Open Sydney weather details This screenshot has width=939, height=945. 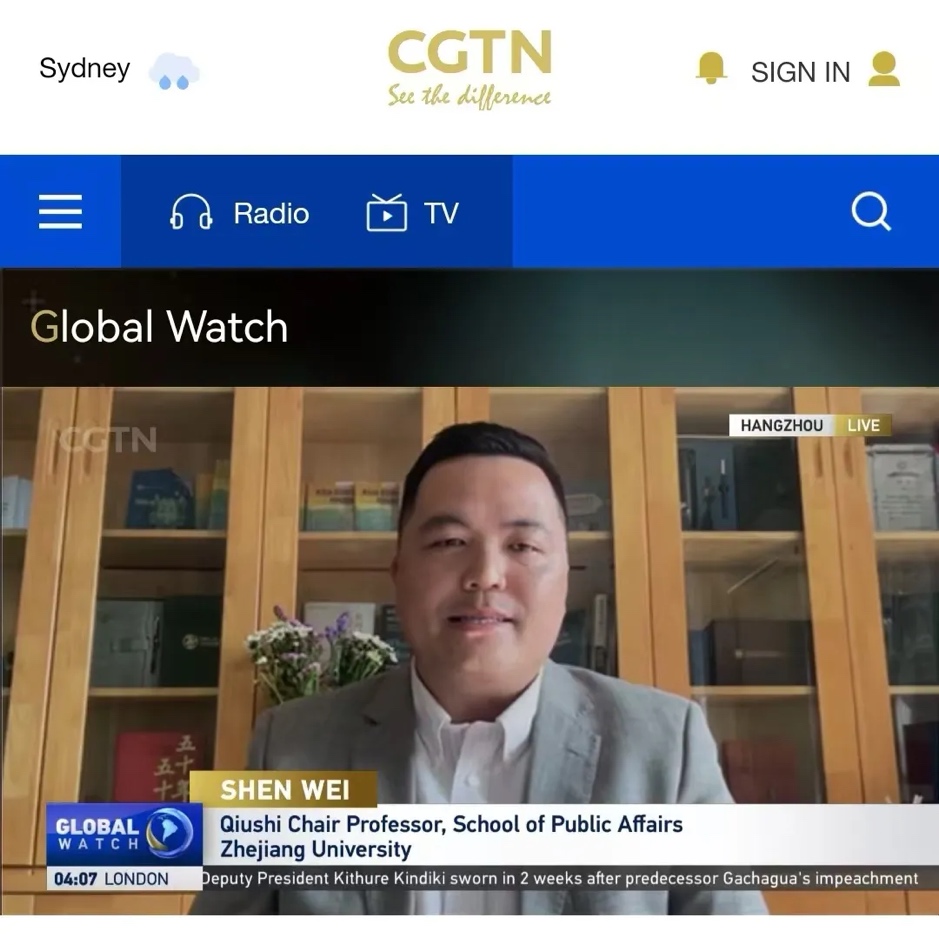click(x=118, y=70)
